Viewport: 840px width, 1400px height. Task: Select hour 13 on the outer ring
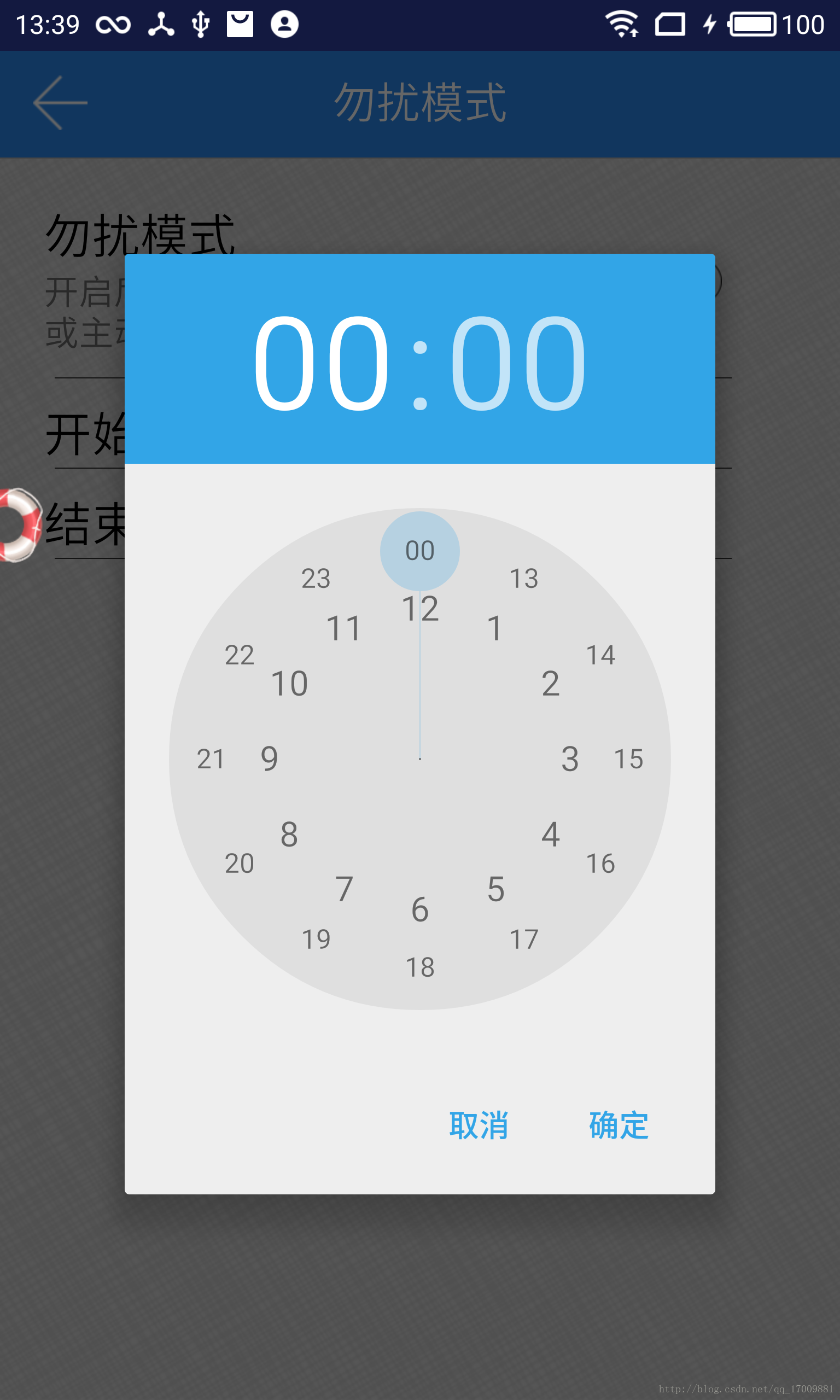[x=524, y=579]
